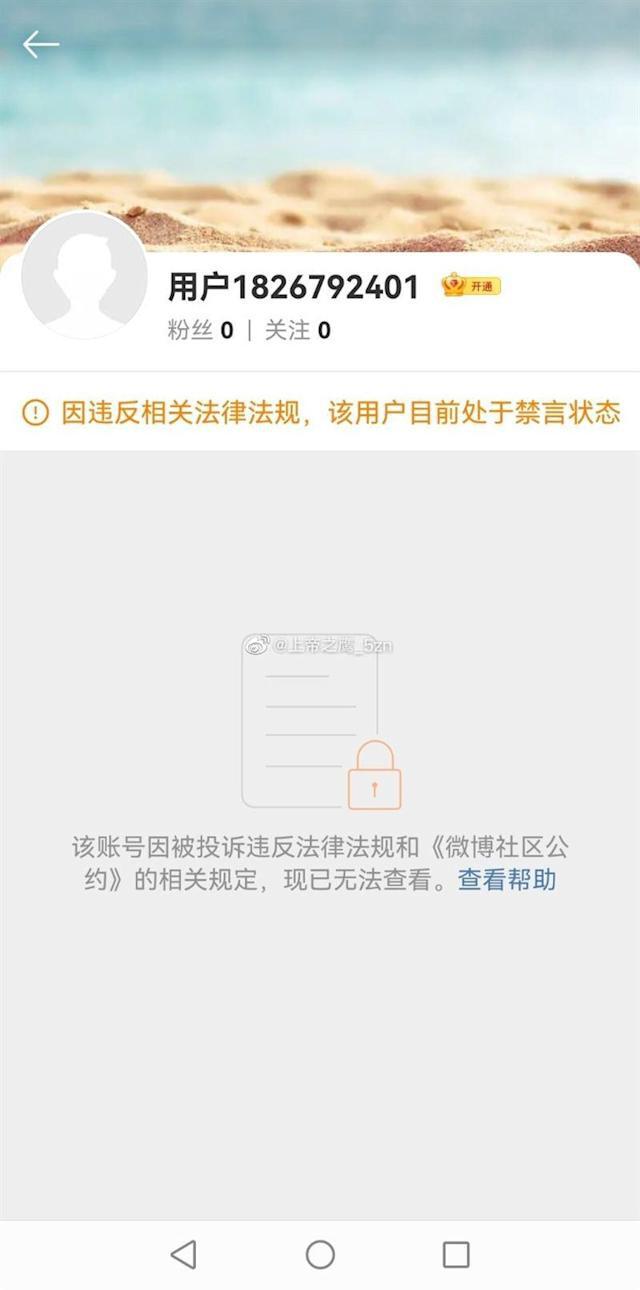Go back using the top-left arrow

(41, 44)
